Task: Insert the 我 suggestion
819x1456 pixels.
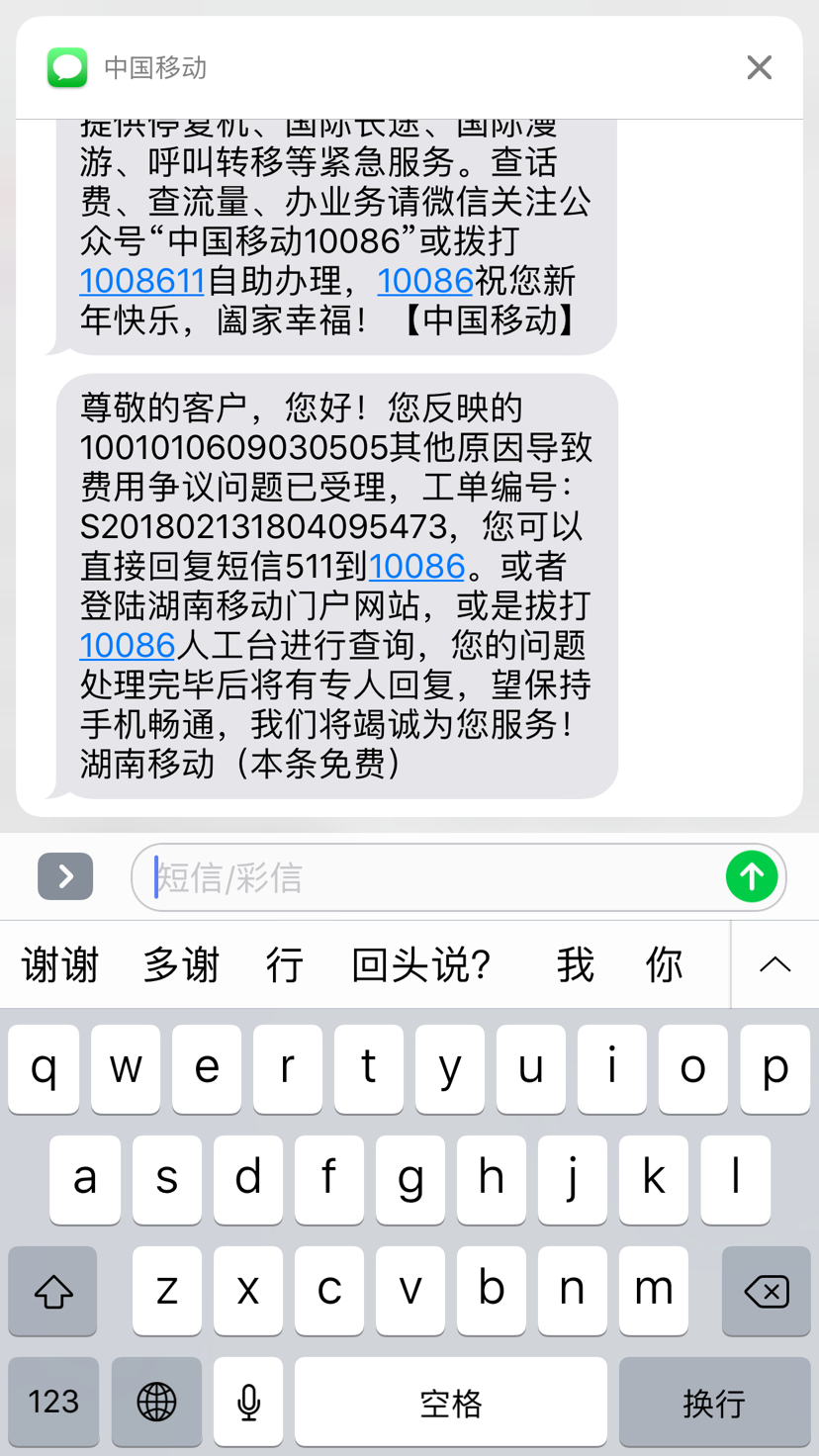Action: (575, 964)
